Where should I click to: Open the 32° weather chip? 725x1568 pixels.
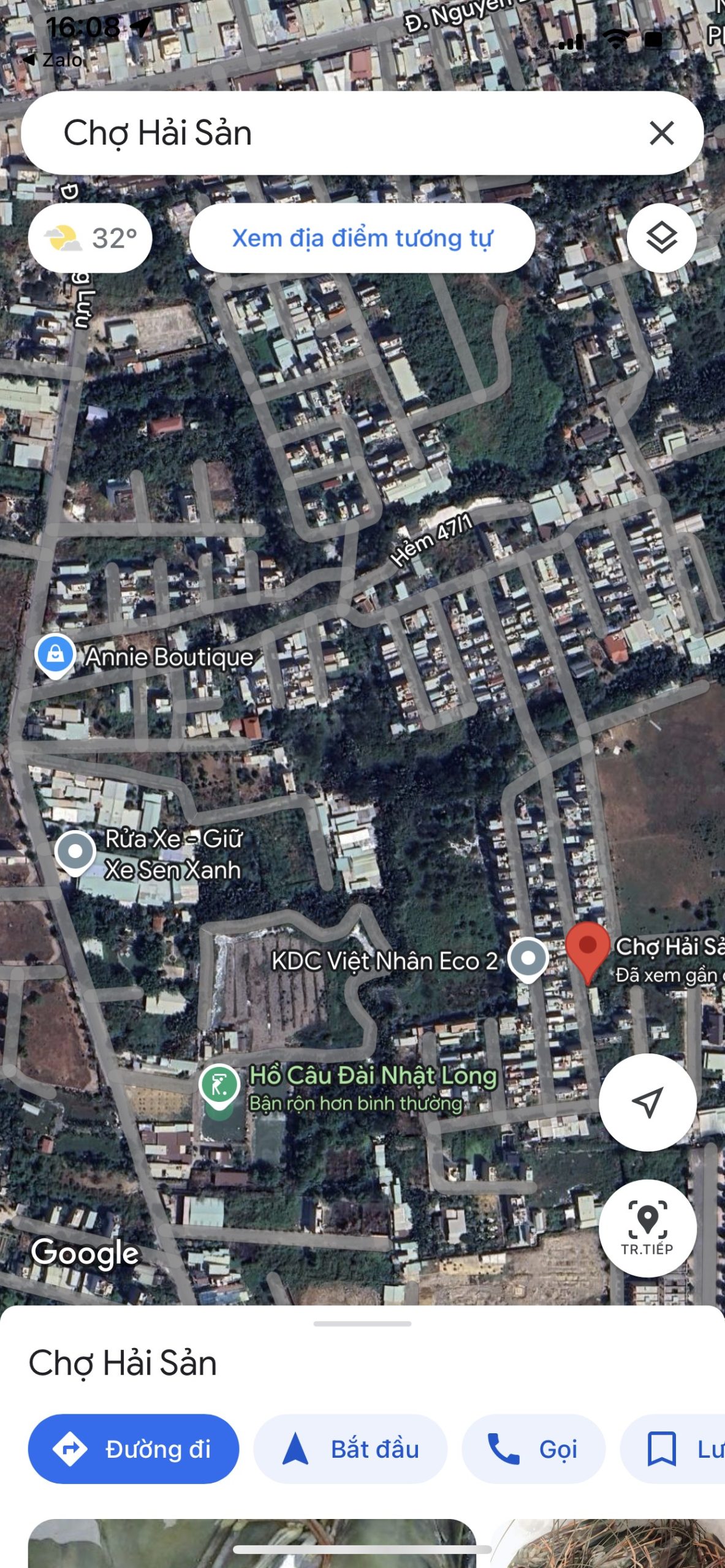(90, 238)
